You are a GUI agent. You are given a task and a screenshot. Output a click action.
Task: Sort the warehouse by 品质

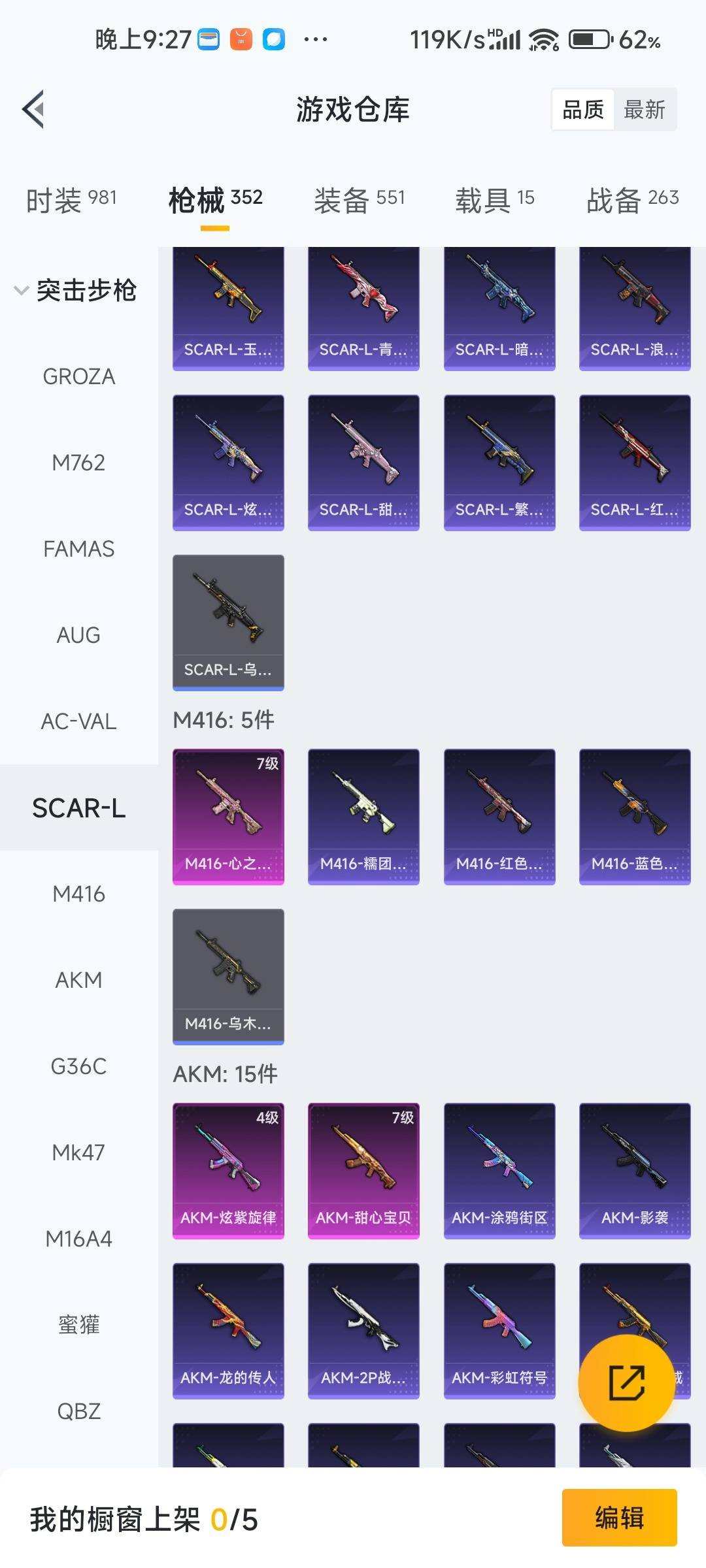583,109
